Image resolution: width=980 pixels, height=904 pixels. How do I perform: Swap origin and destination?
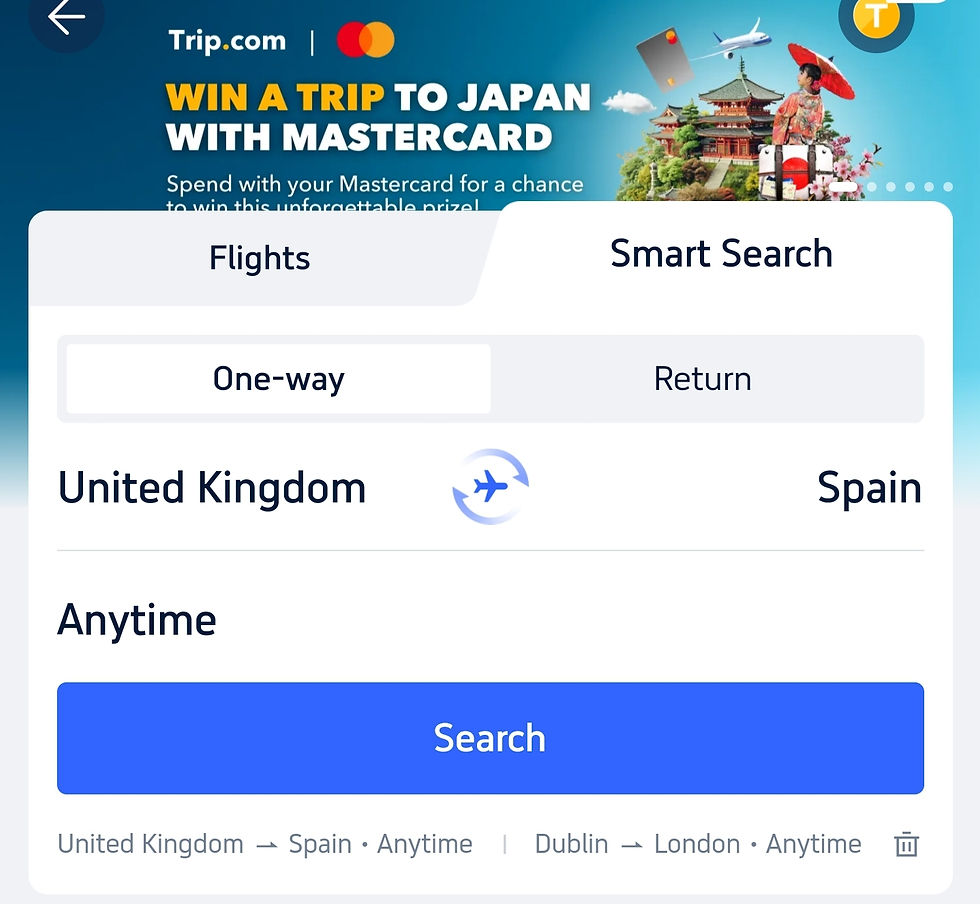tap(490, 487)
